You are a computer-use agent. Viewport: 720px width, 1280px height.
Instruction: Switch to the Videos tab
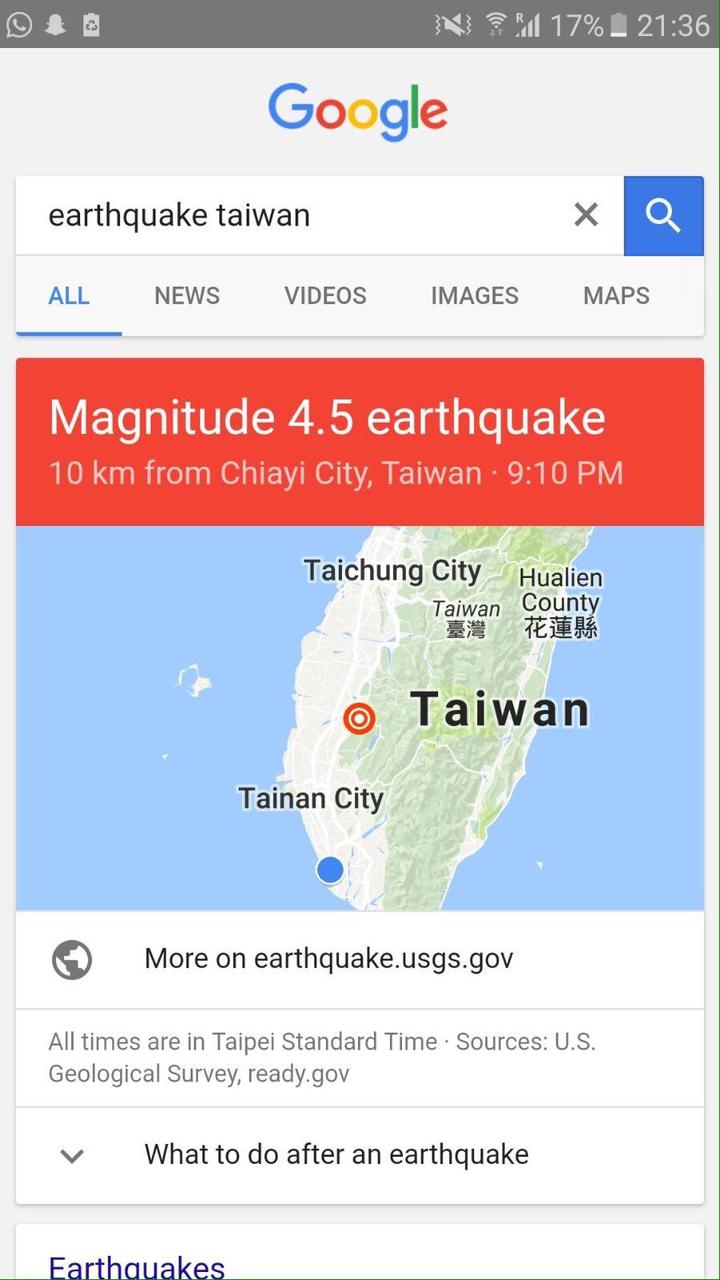tap(325, 296)
